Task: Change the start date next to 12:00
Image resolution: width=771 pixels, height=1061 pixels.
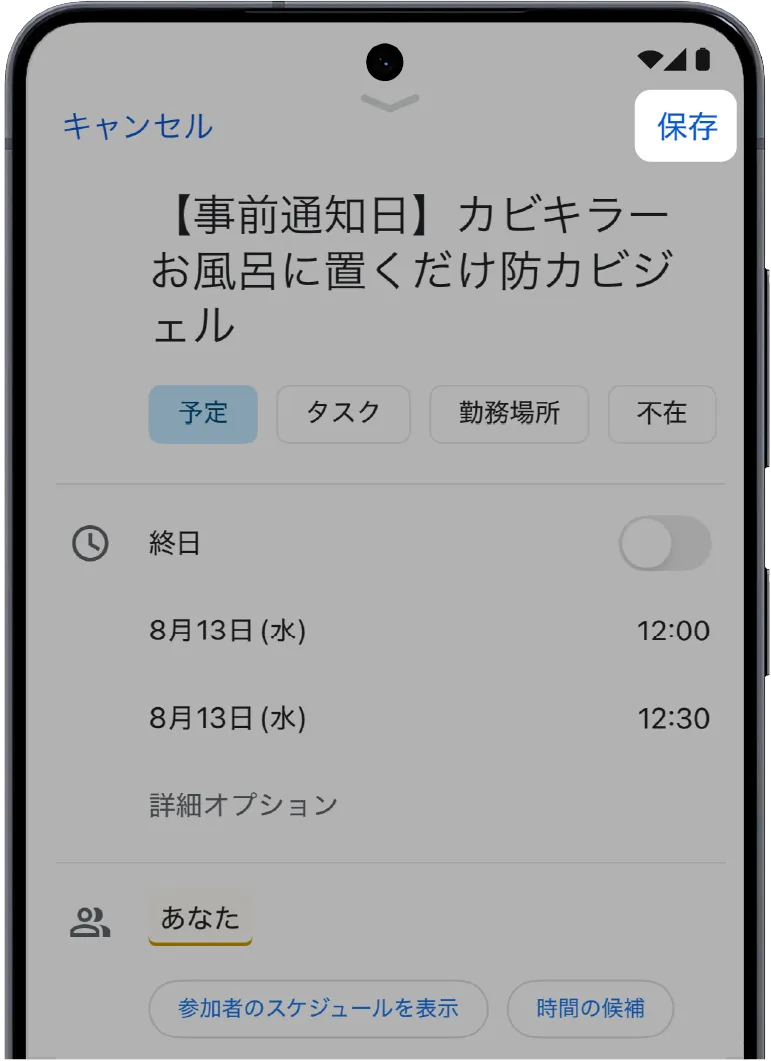Action: (x=227, y=631)
